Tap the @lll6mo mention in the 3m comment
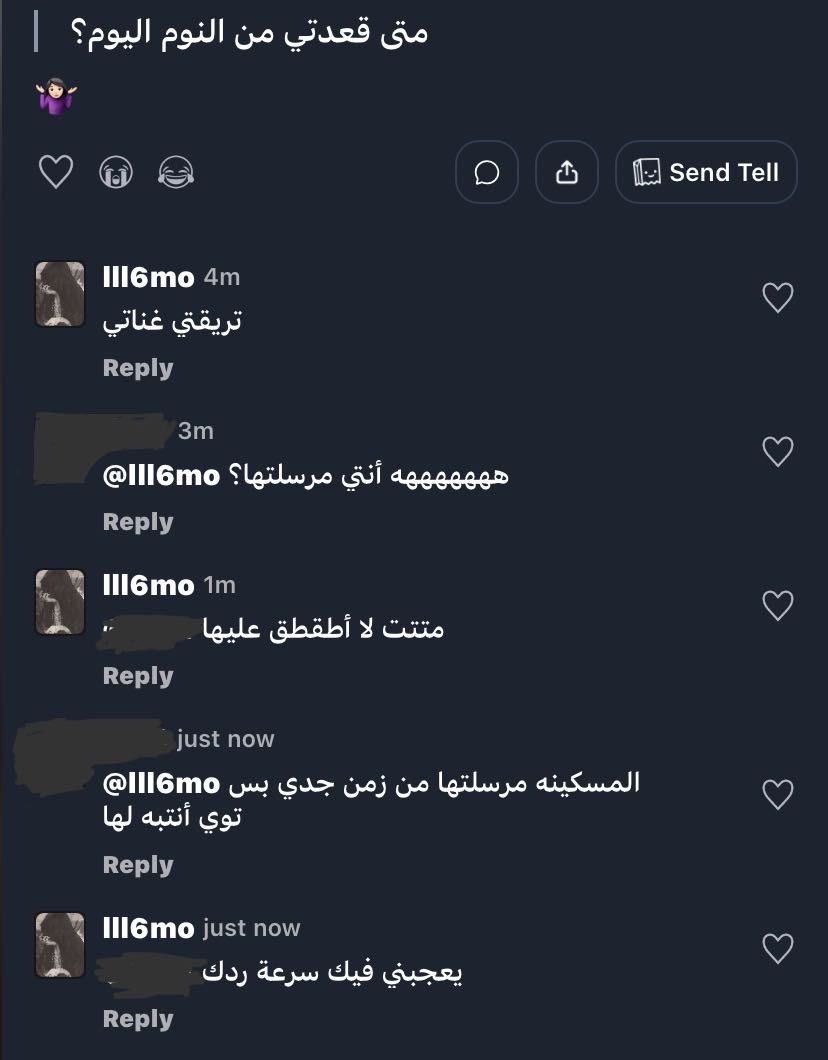 [161, 475]
